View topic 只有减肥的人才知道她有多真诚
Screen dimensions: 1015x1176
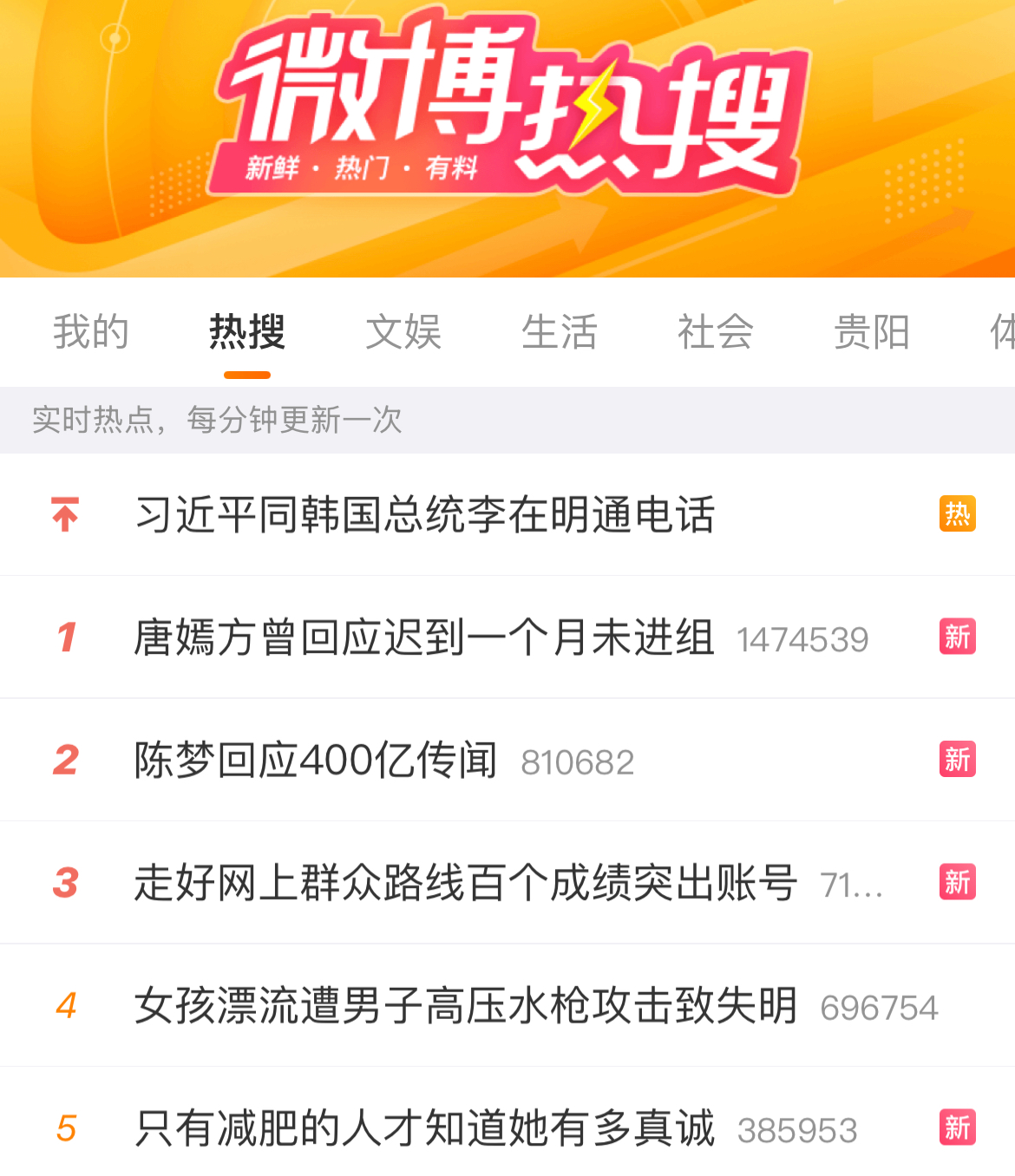pyautogui.click(x=425, y=1128)
